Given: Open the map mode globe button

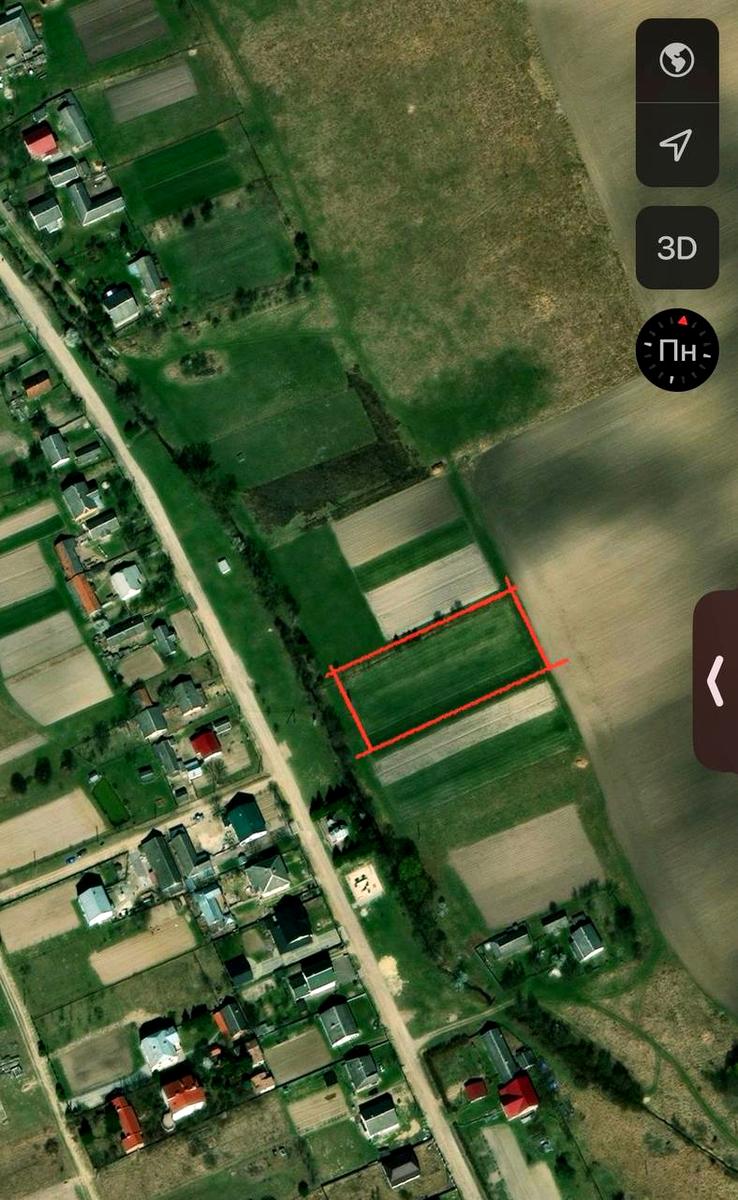Looking at the screenshot, I should [677, 60].
